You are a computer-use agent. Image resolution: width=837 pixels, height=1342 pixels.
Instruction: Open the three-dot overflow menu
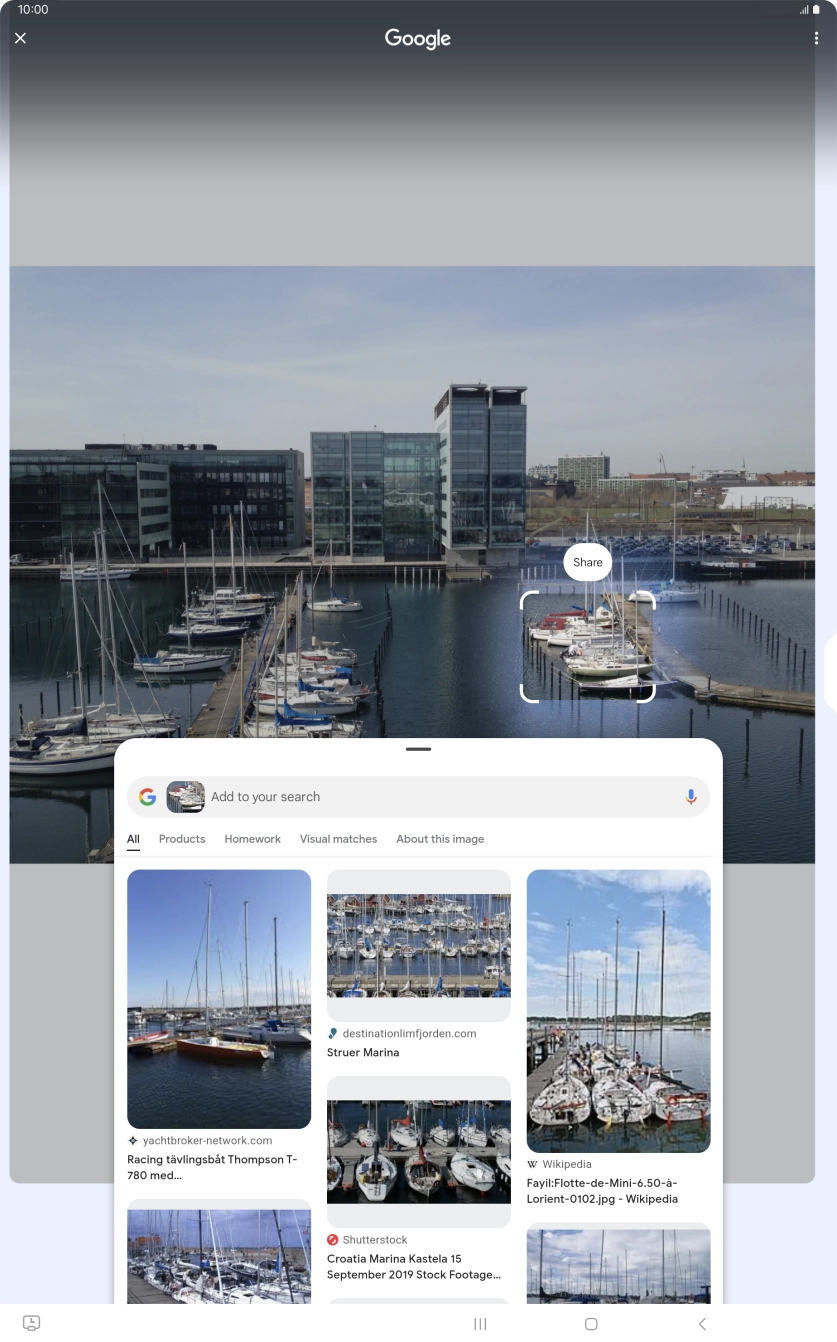point(816,38)
